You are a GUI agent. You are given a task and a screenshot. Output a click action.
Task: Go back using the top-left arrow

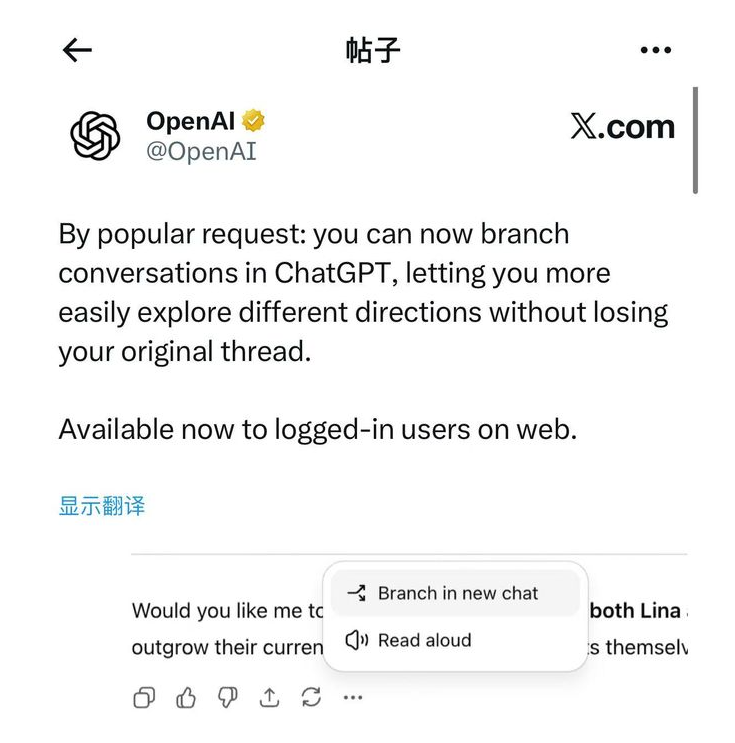(77, 50)
